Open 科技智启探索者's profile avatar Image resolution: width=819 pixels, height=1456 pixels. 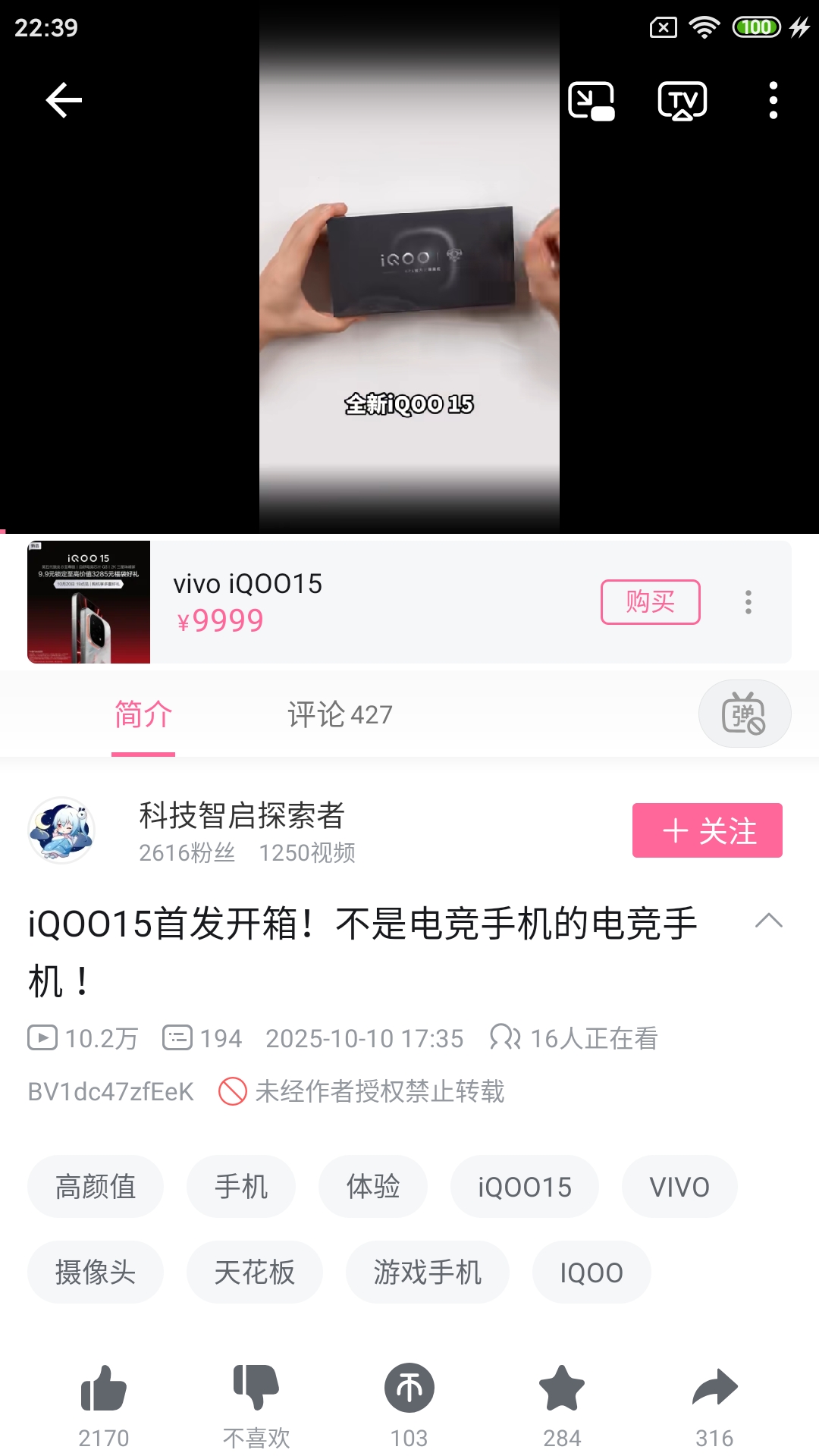(x=61, y=830)
